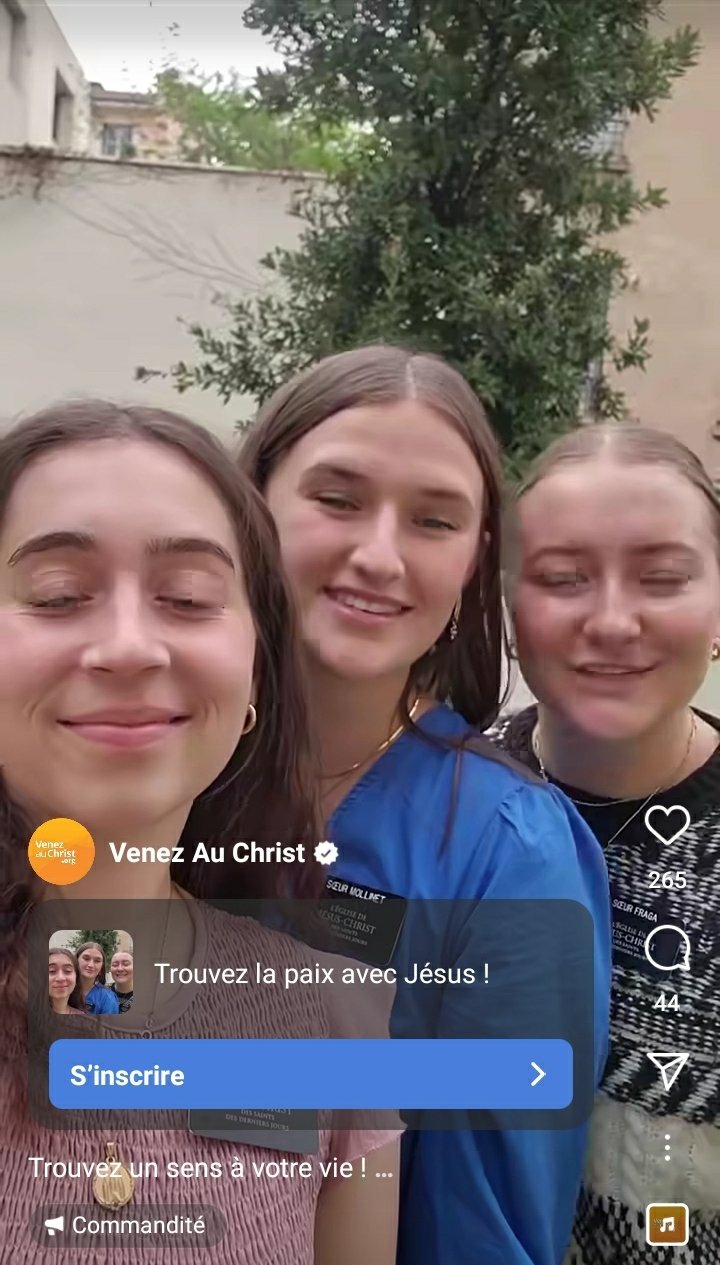
Task: Open the three-dot more options menu
Action: pos(667,1147)
